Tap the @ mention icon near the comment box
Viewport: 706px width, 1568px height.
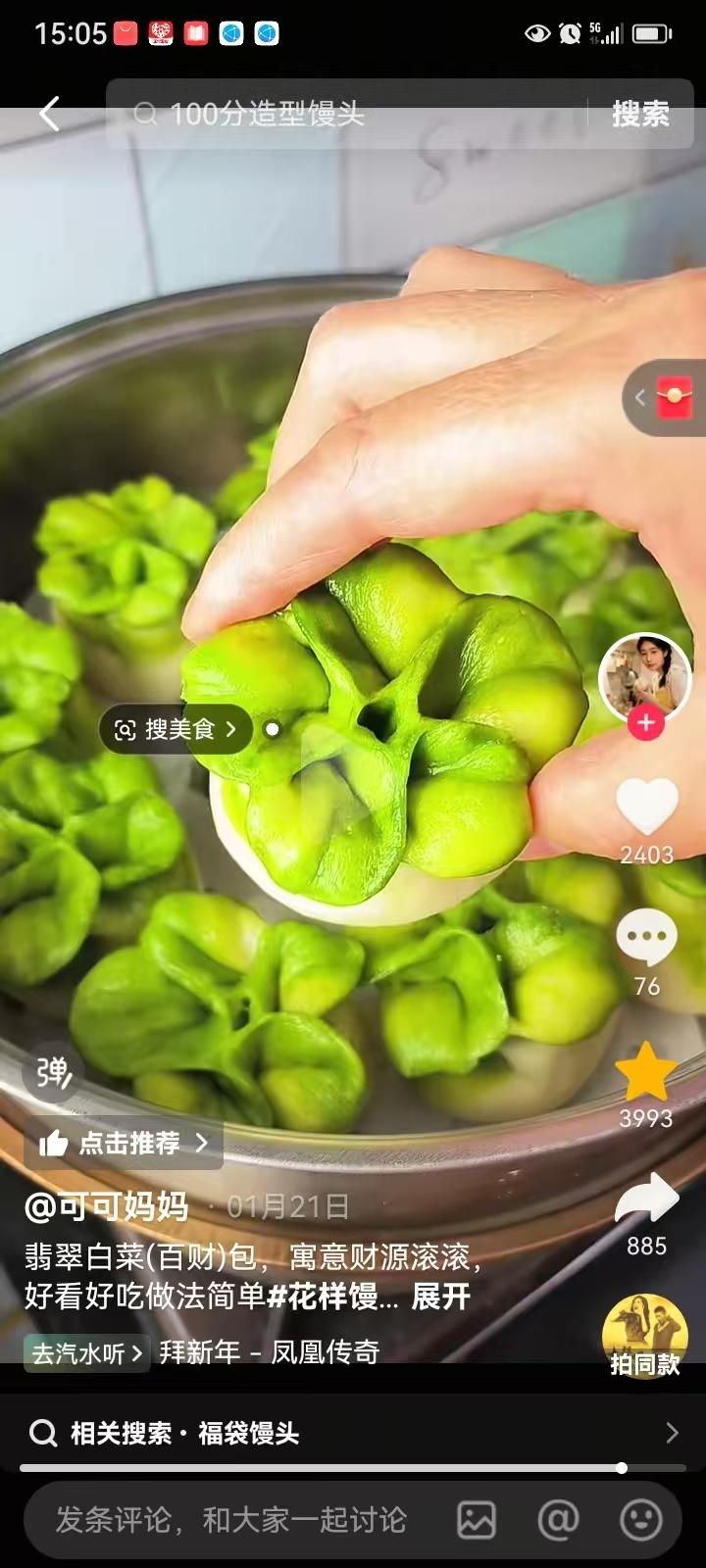559,1520
